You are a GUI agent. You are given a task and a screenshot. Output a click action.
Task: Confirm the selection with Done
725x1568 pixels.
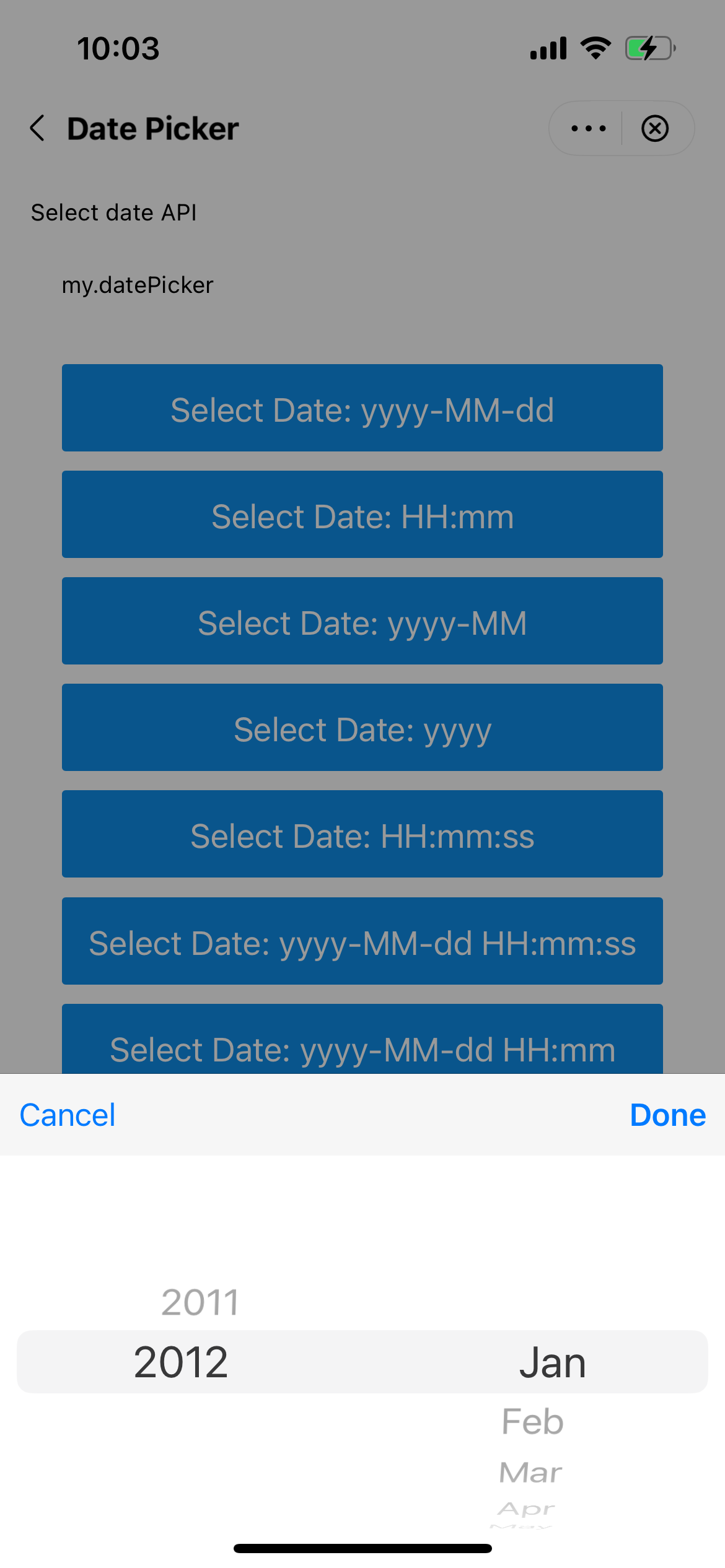pyautogui.click(x=667, y=1115)
